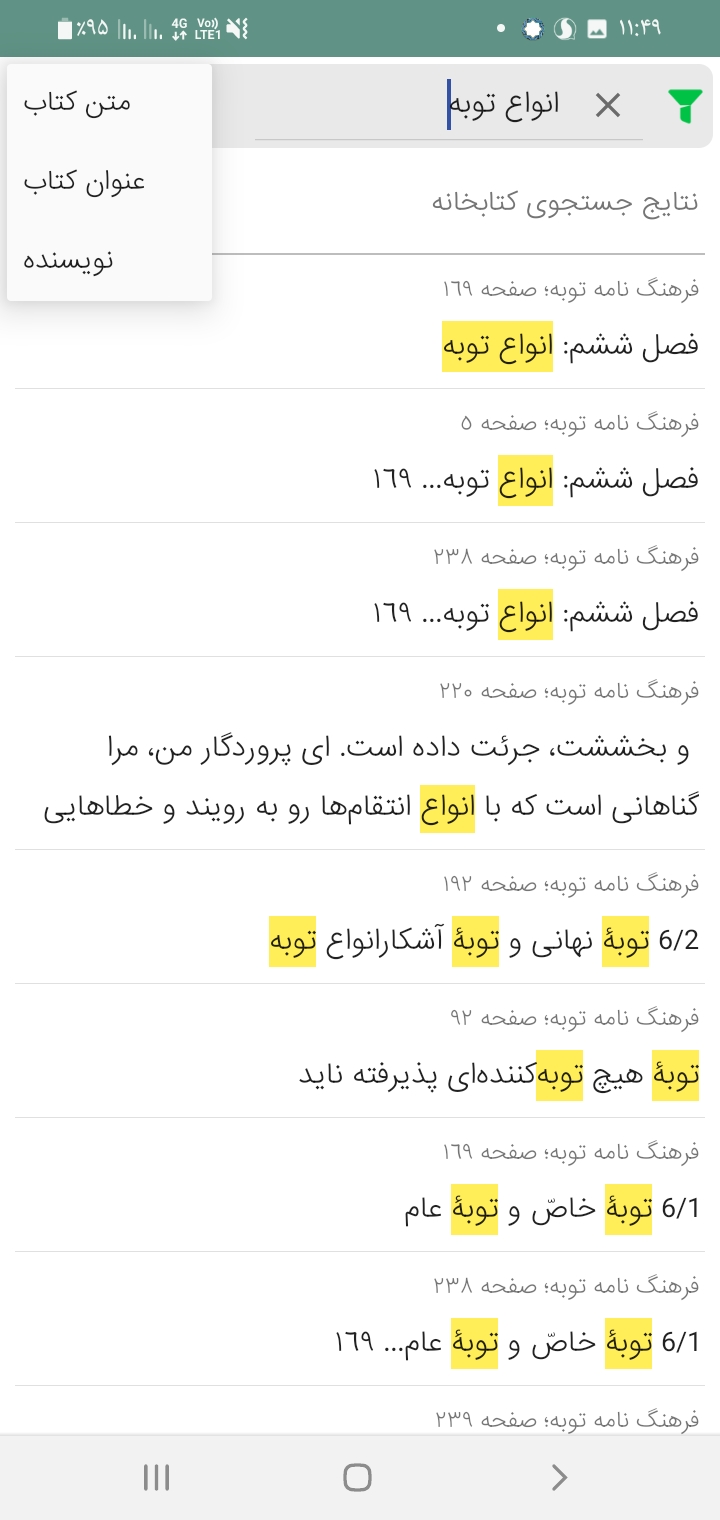Open the page ۵ result فصل ششم: انواع توبه

tap(530, 479)
